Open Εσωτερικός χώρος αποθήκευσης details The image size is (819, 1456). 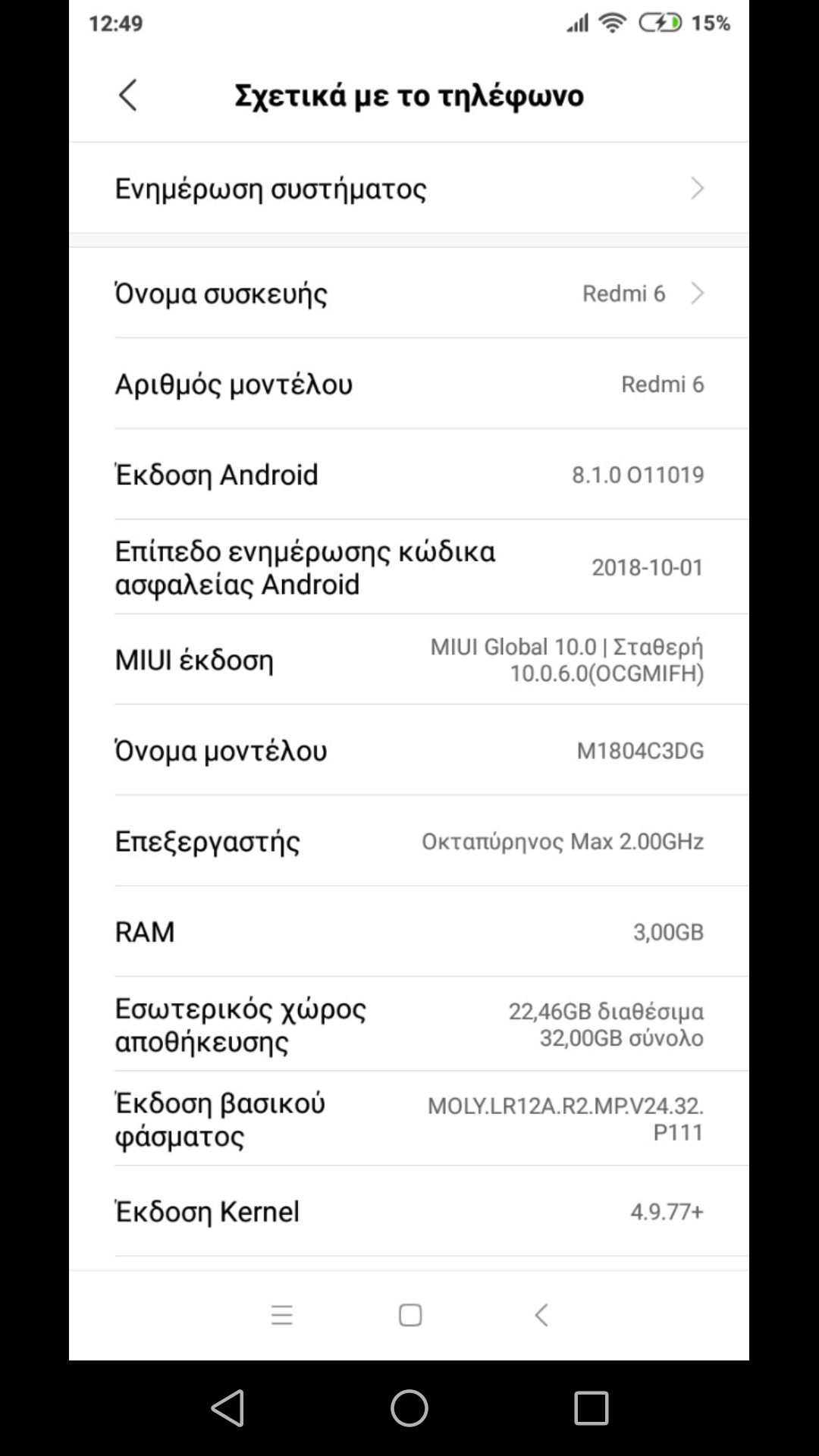[409, 1025]
